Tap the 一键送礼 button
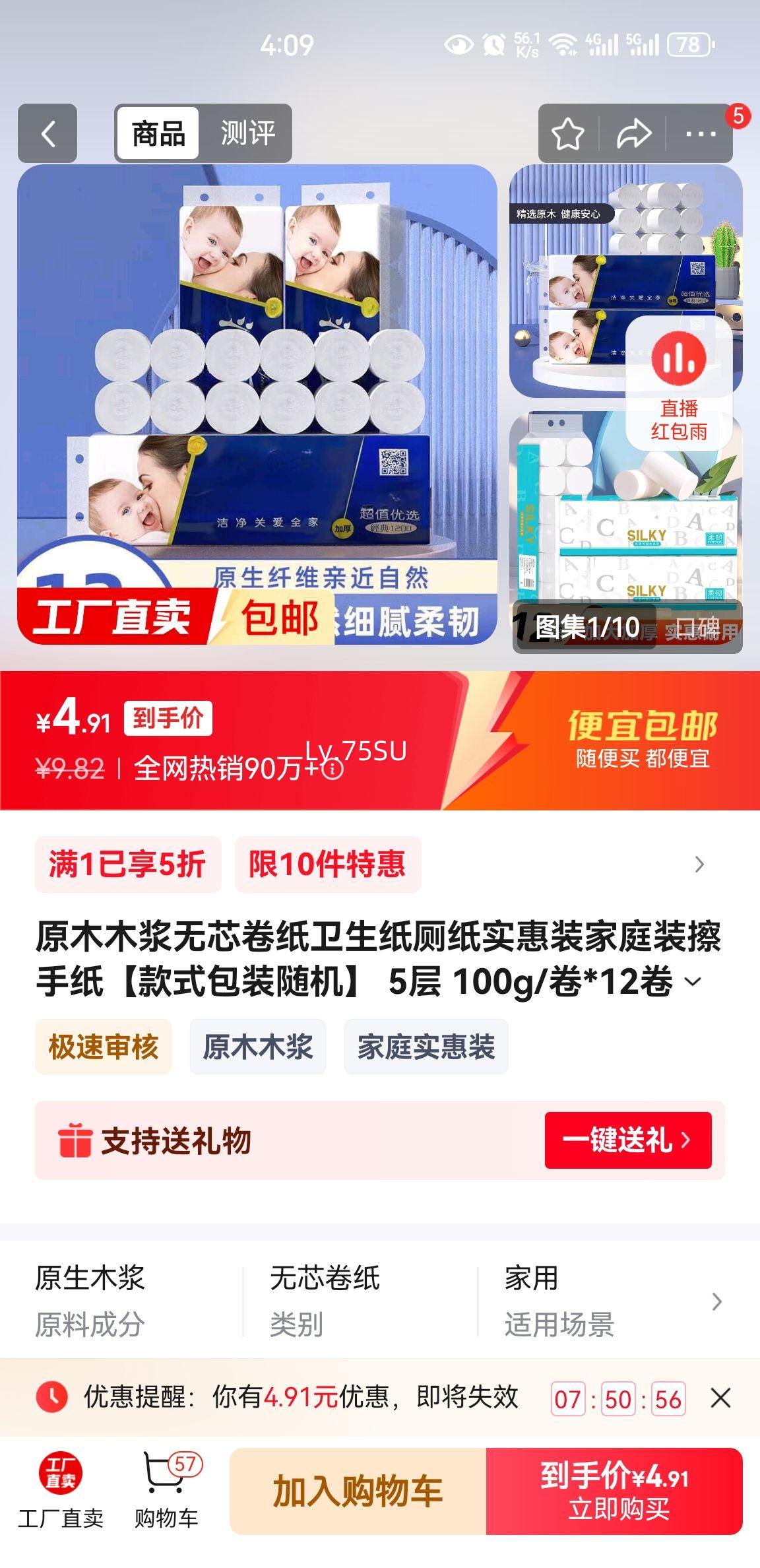This screenshot has height=1568, width=760. click(x=627, y=1140)
